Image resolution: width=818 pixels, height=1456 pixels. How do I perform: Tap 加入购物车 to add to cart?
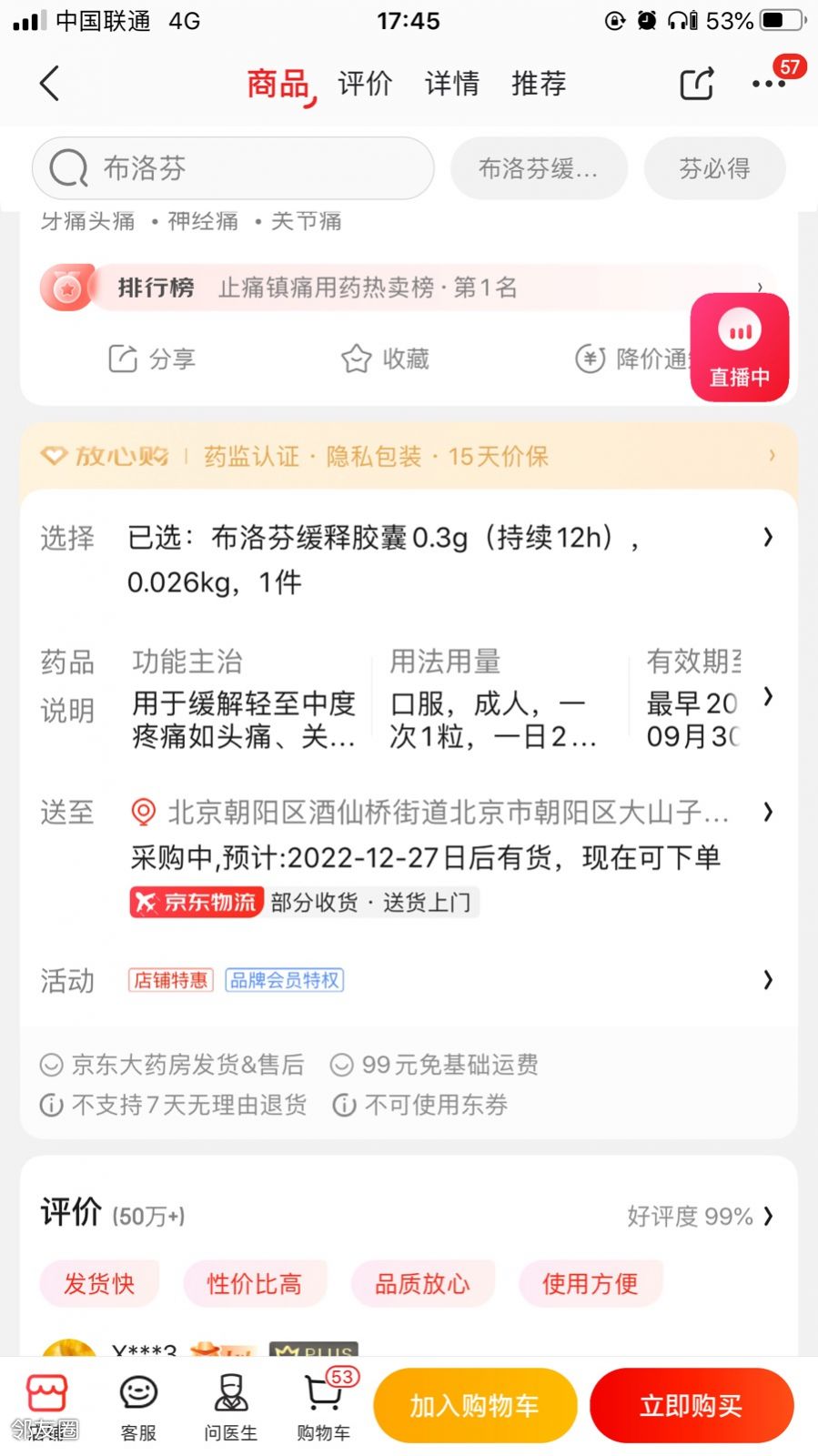(475, 1406)
